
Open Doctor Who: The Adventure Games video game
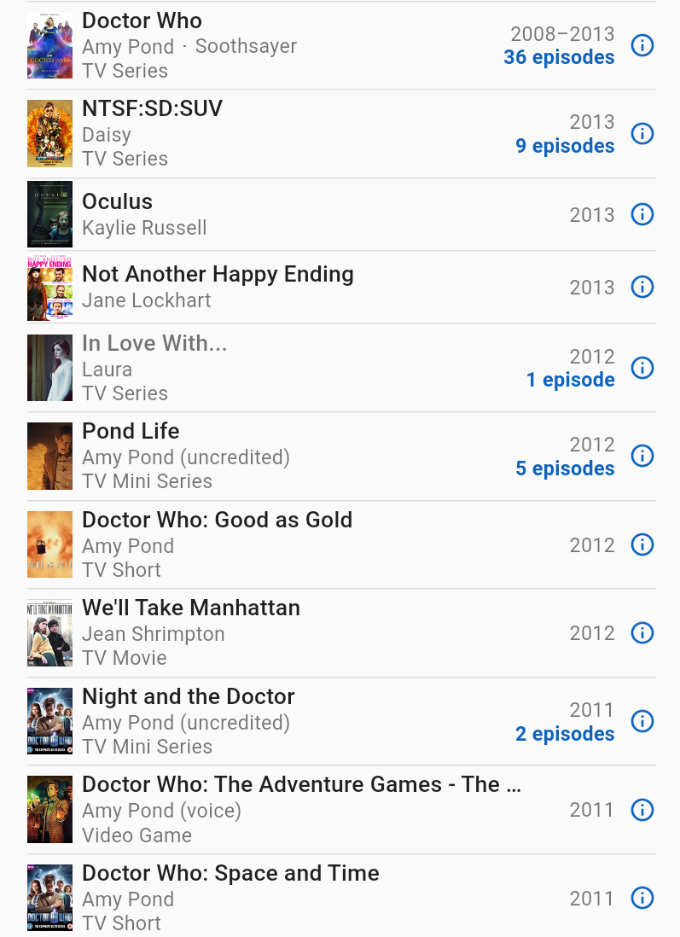pos(301,785)
